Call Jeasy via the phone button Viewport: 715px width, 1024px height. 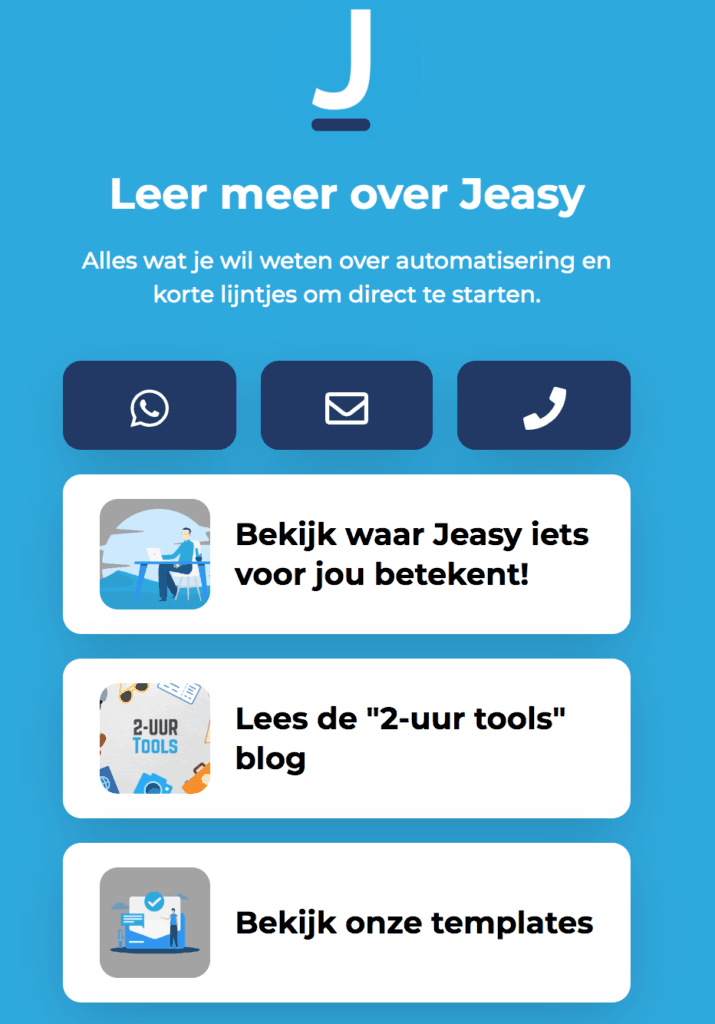(544, 406)
